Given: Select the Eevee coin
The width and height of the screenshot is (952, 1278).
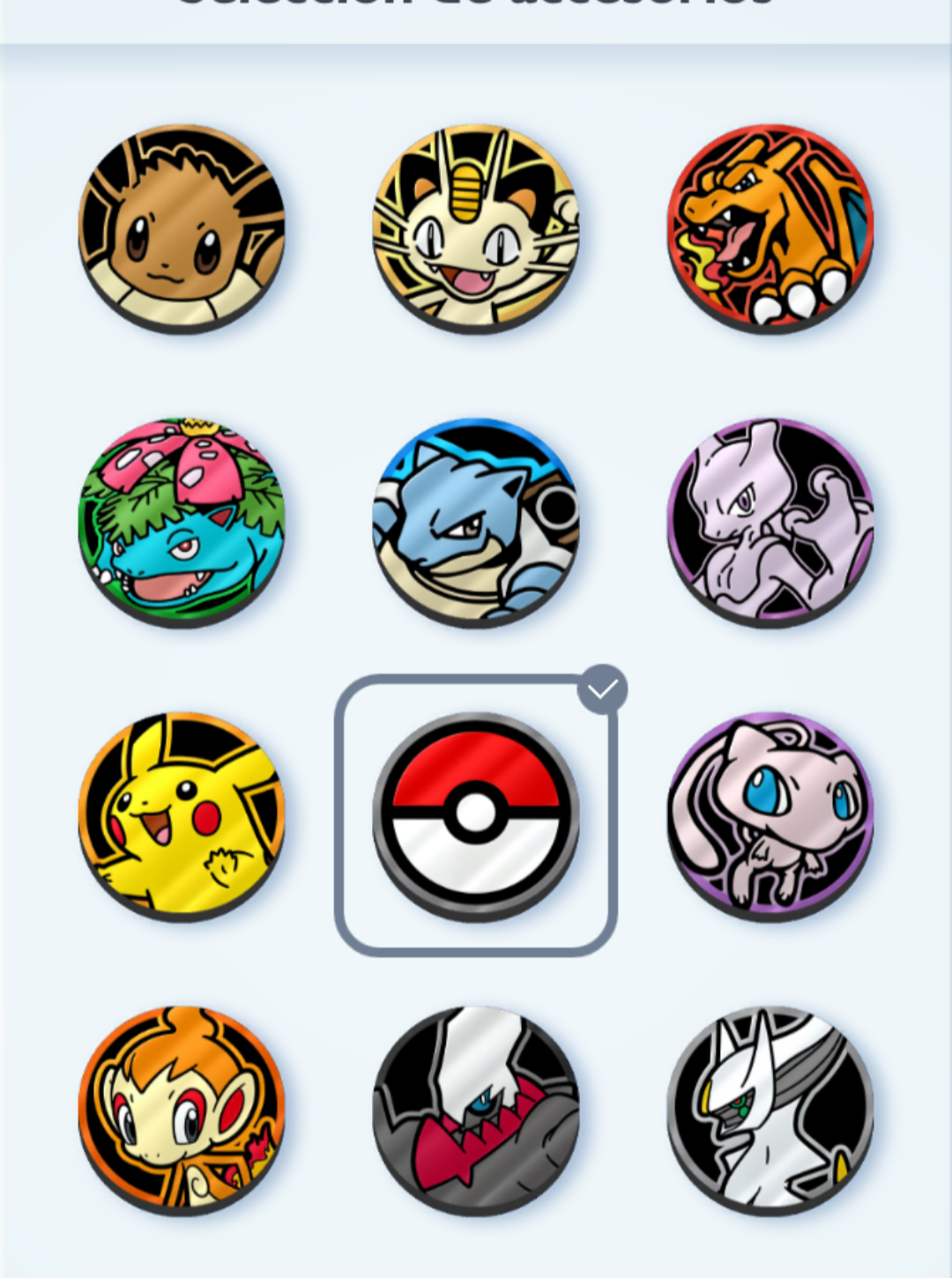Looking at the screenshot, I should [182, 227].
